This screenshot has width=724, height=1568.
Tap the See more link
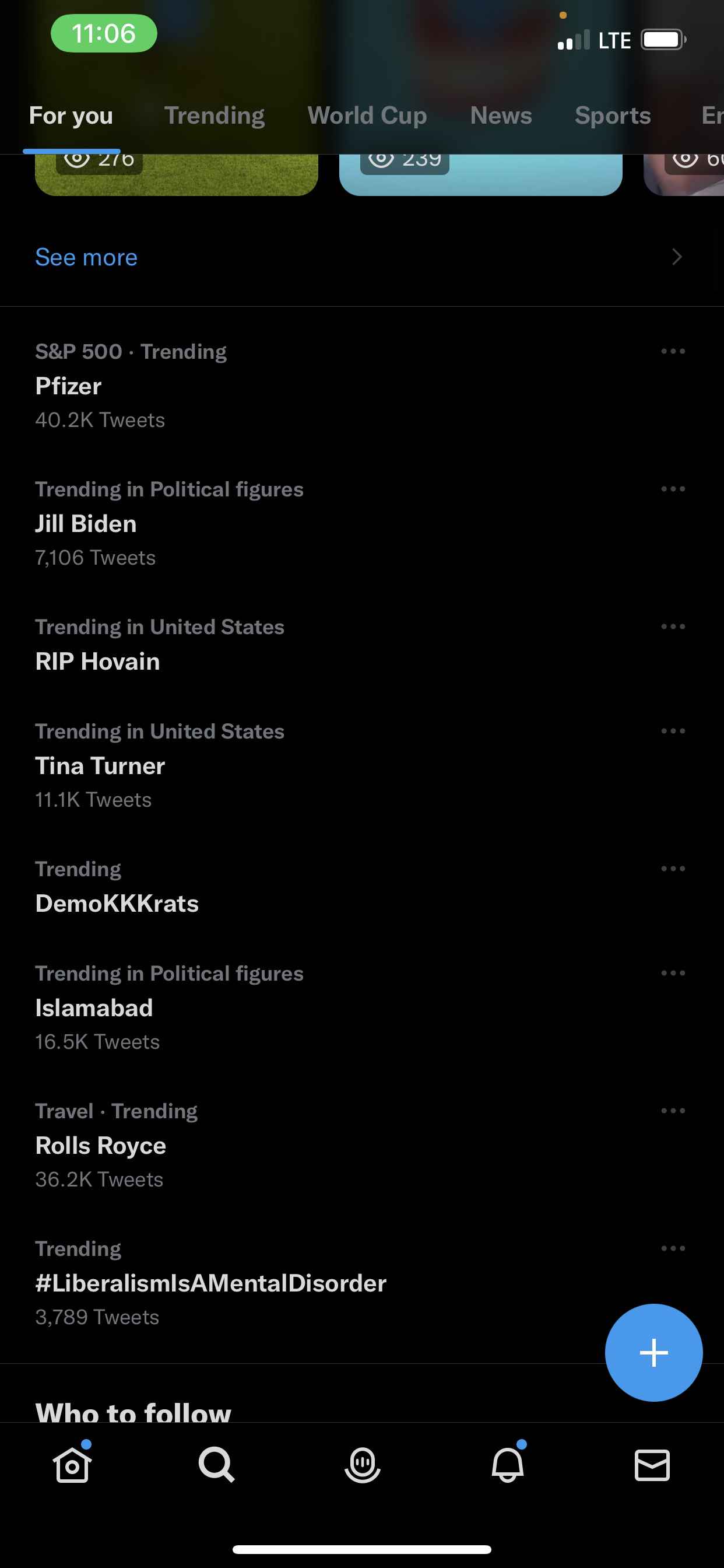coord(86,257)
